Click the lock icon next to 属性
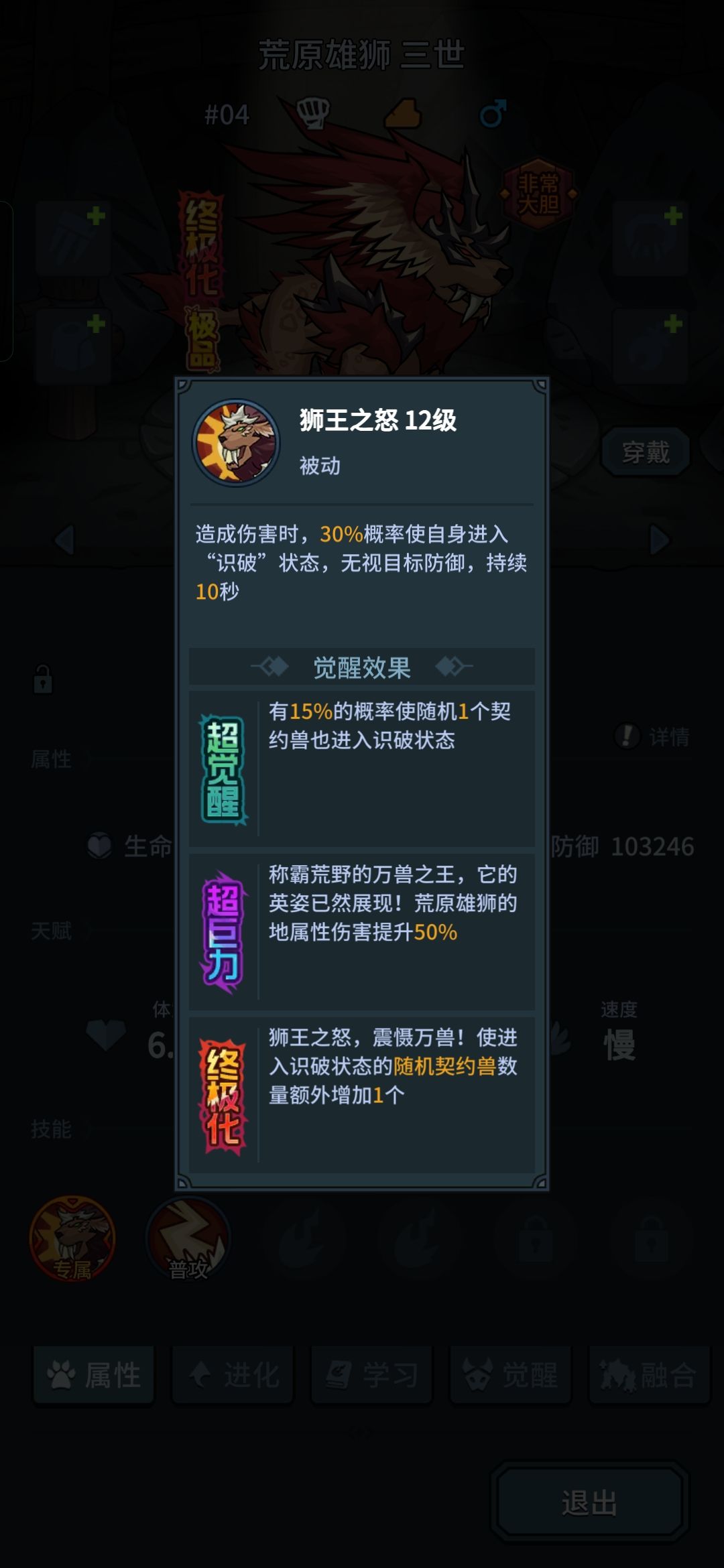Viewport: 724px width, 1568px height. (44, 680)
